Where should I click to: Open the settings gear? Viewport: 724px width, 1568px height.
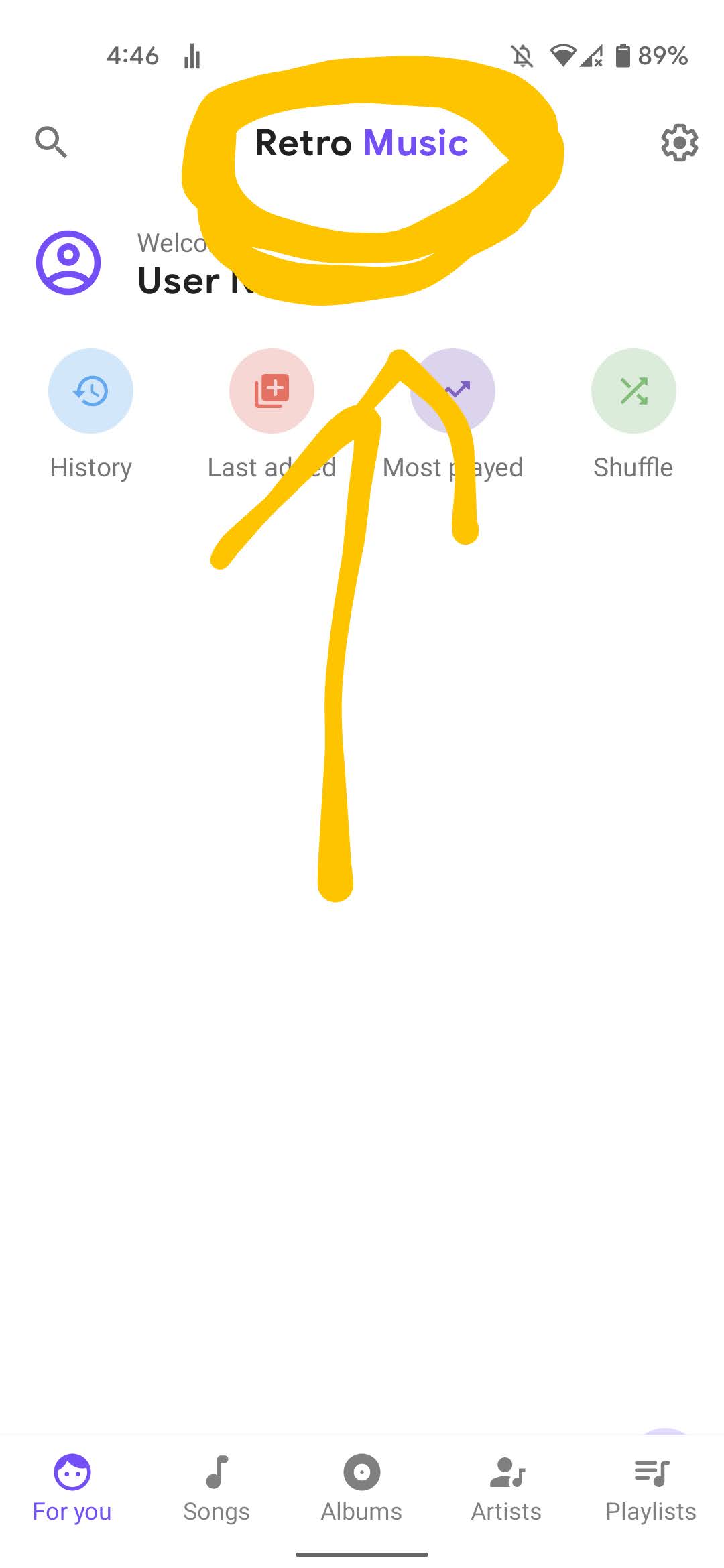(679, 142)
